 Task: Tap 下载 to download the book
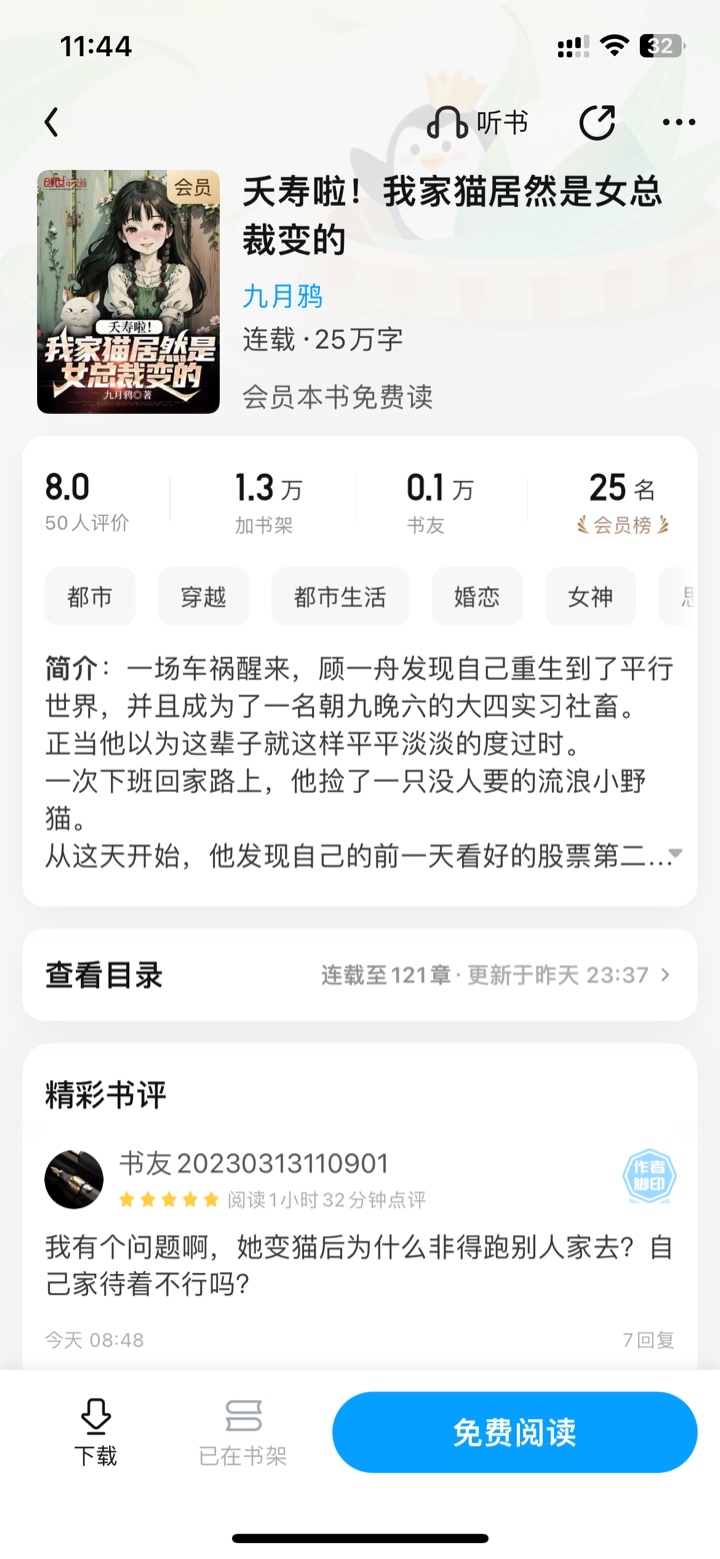click(95, 1432)
